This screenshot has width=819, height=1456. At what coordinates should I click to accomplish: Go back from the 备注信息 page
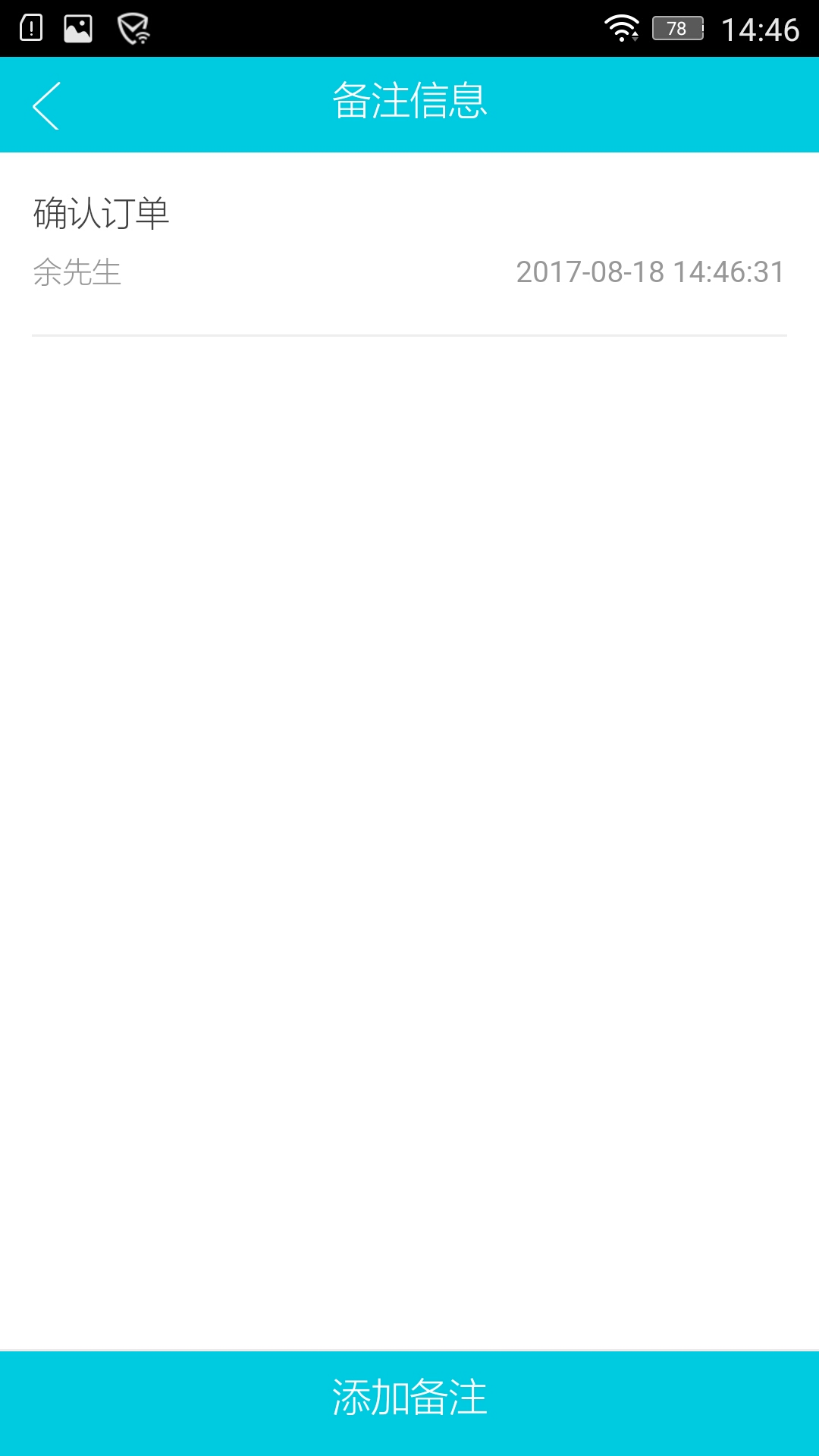[47, 105]
